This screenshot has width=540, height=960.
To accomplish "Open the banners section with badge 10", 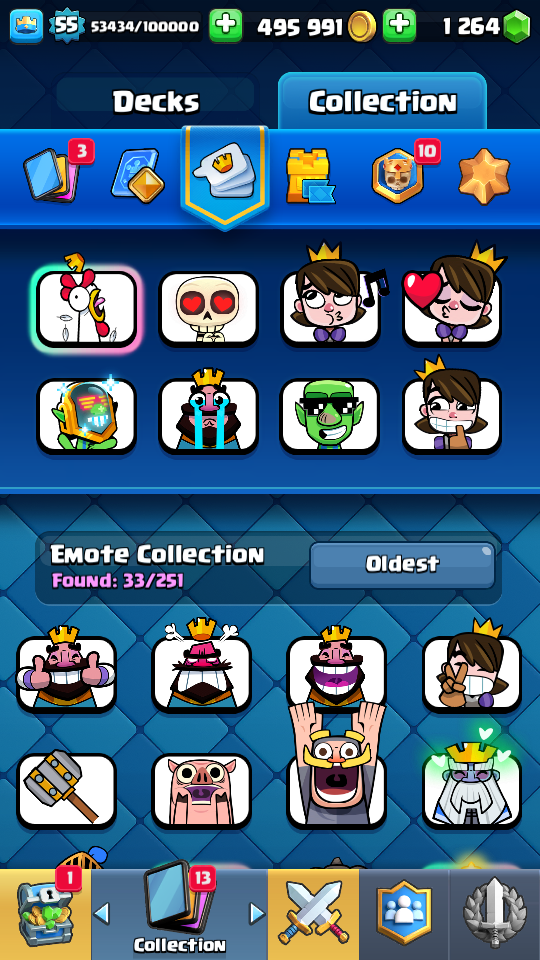I will coord(399,174).
